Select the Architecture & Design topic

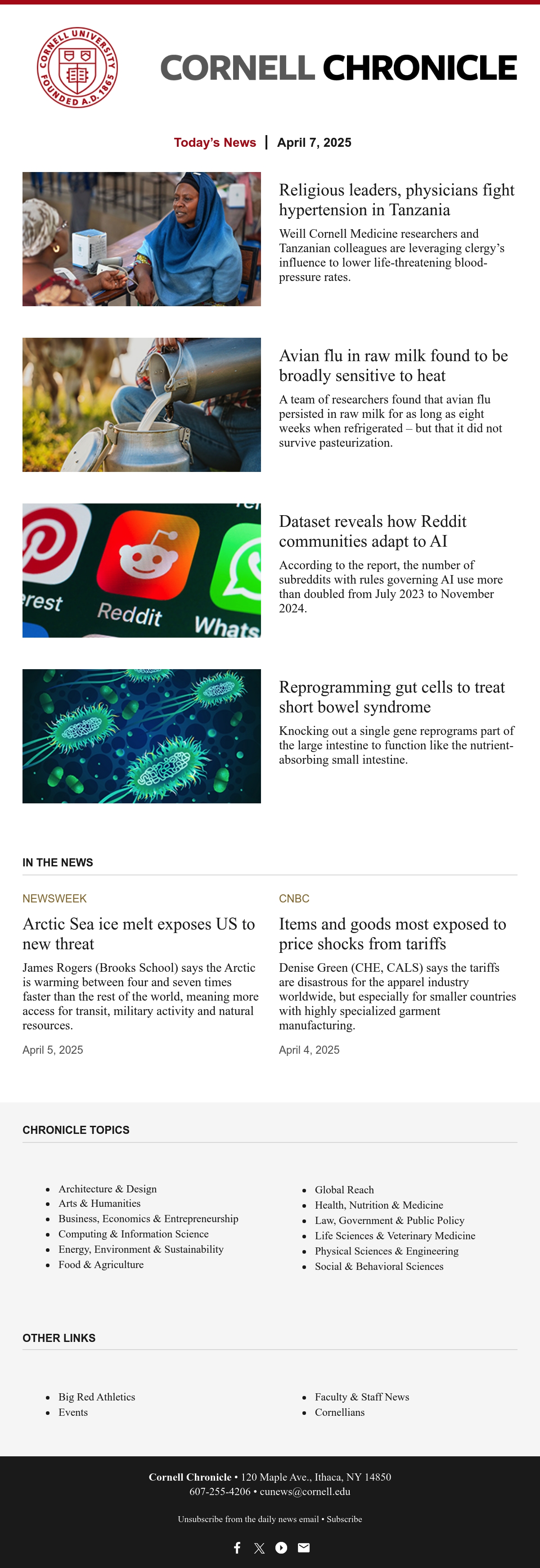(x=108, y=1189)
